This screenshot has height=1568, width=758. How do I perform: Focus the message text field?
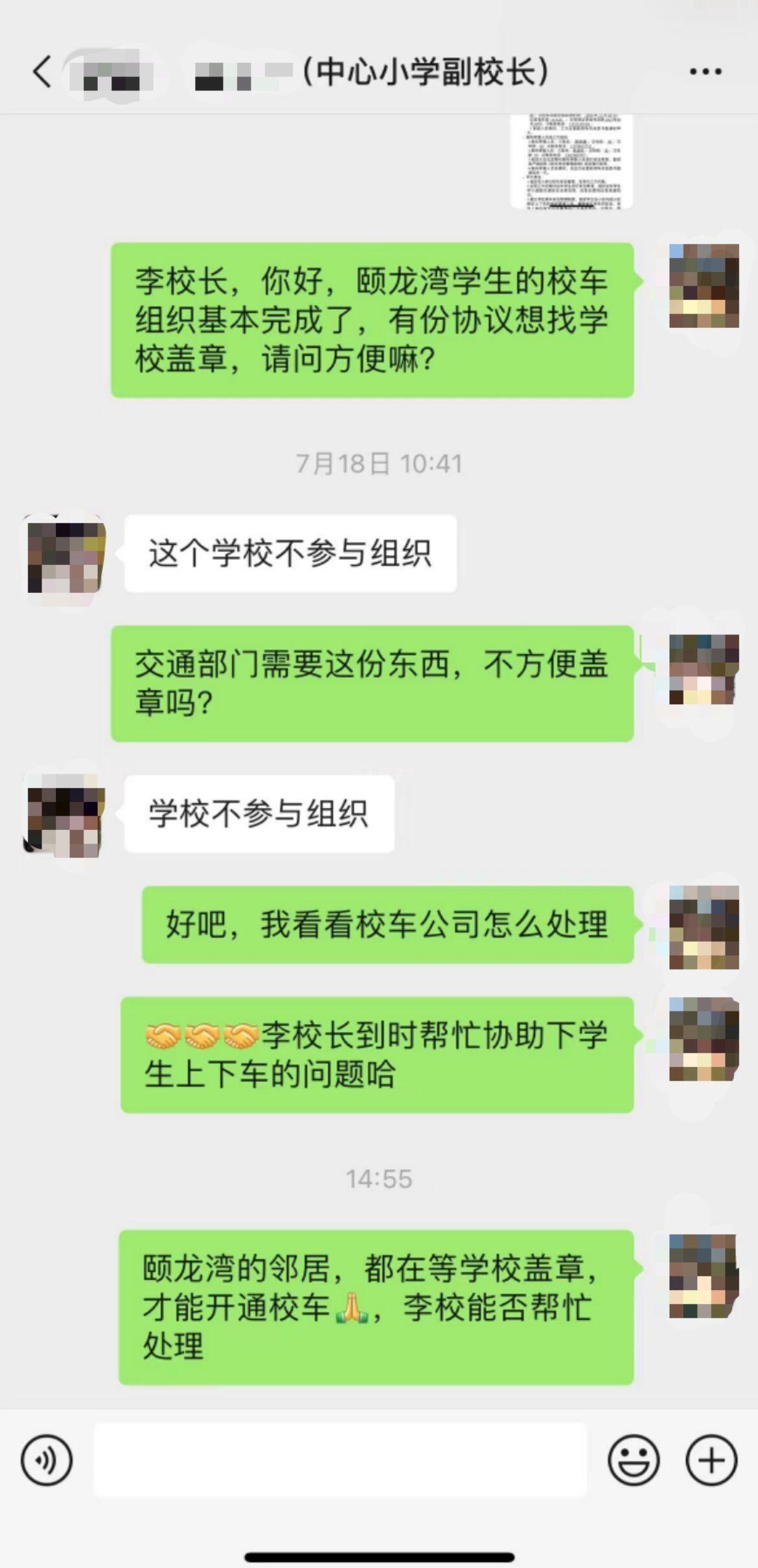340,1460
